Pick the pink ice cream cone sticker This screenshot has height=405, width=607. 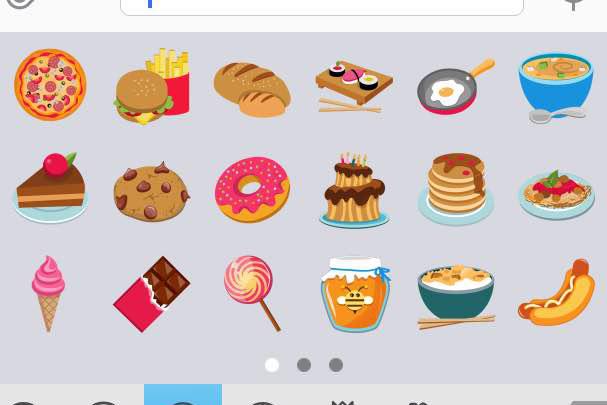click(x=48, y=292)
